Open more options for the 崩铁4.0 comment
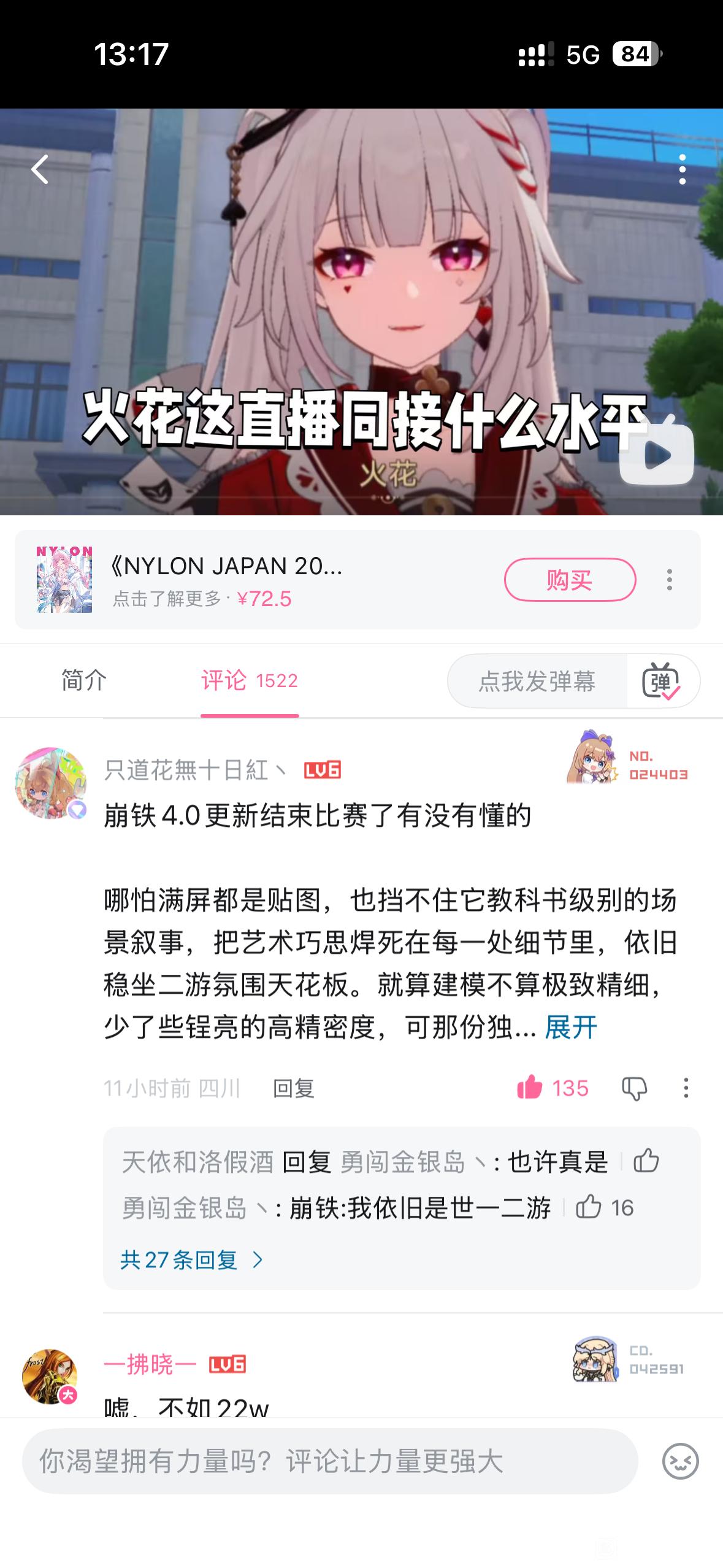The image size is (723, 1568). point(686,1088)
